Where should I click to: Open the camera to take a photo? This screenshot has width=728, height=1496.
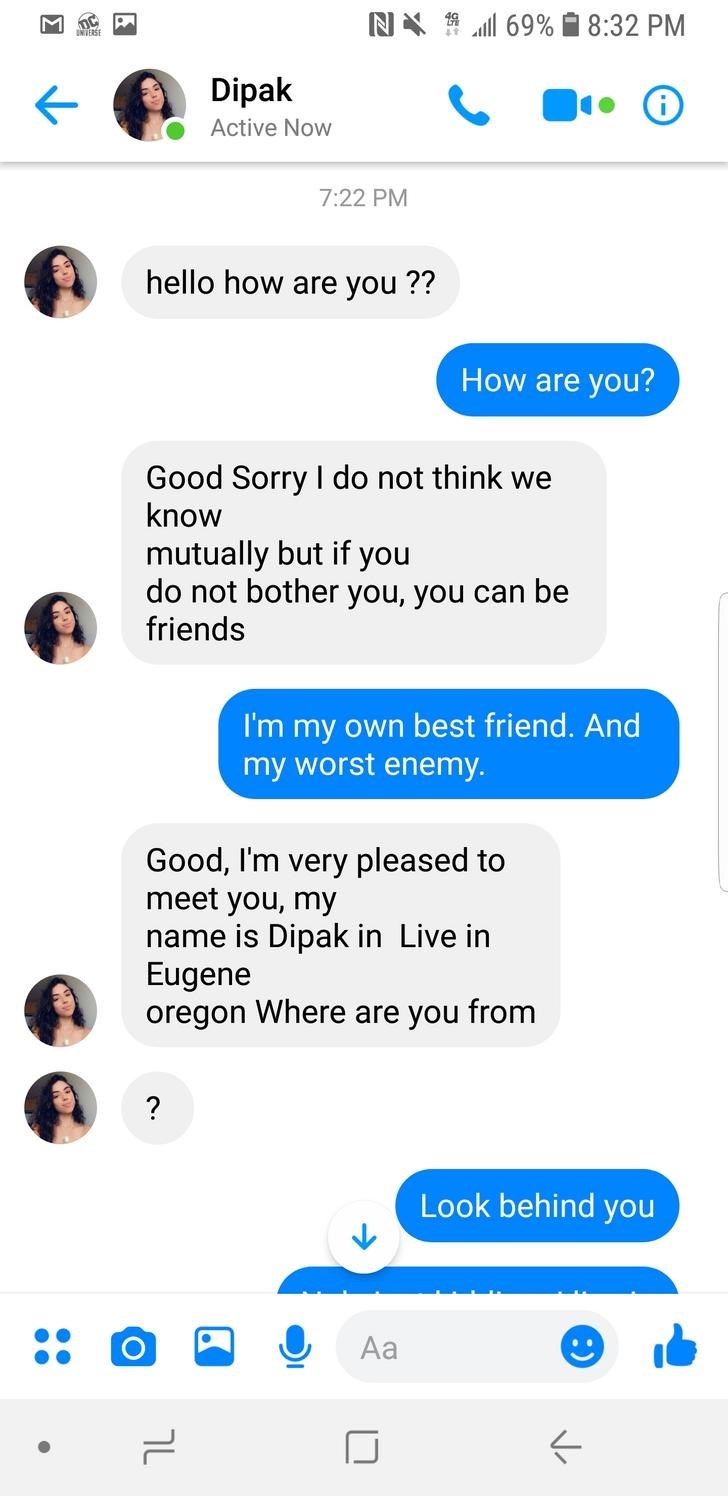point(132,1347)
